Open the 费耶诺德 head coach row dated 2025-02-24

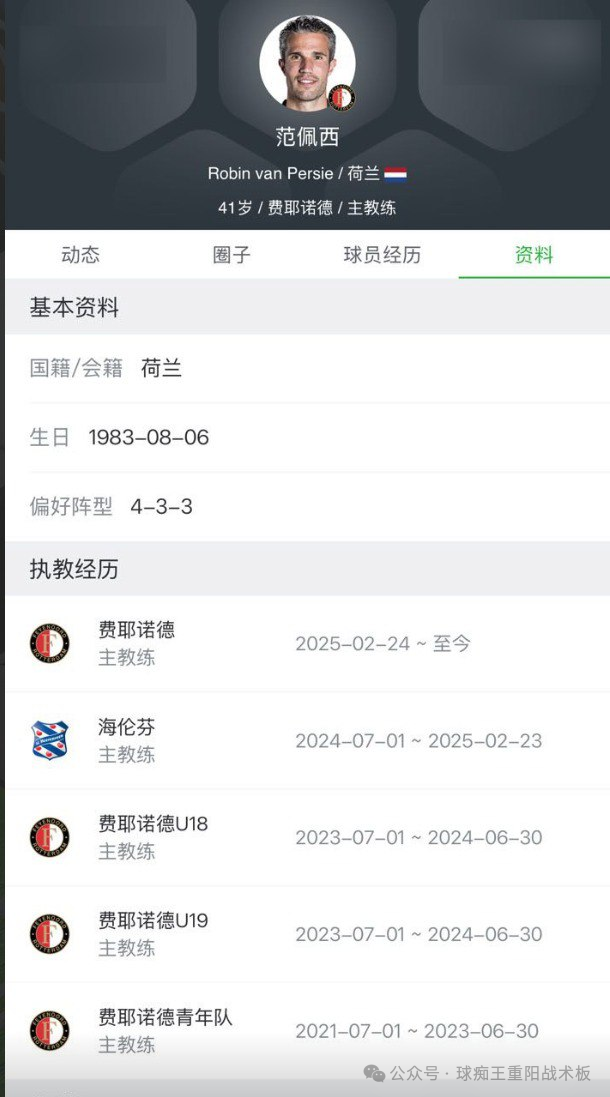click(x=305, y=643)
